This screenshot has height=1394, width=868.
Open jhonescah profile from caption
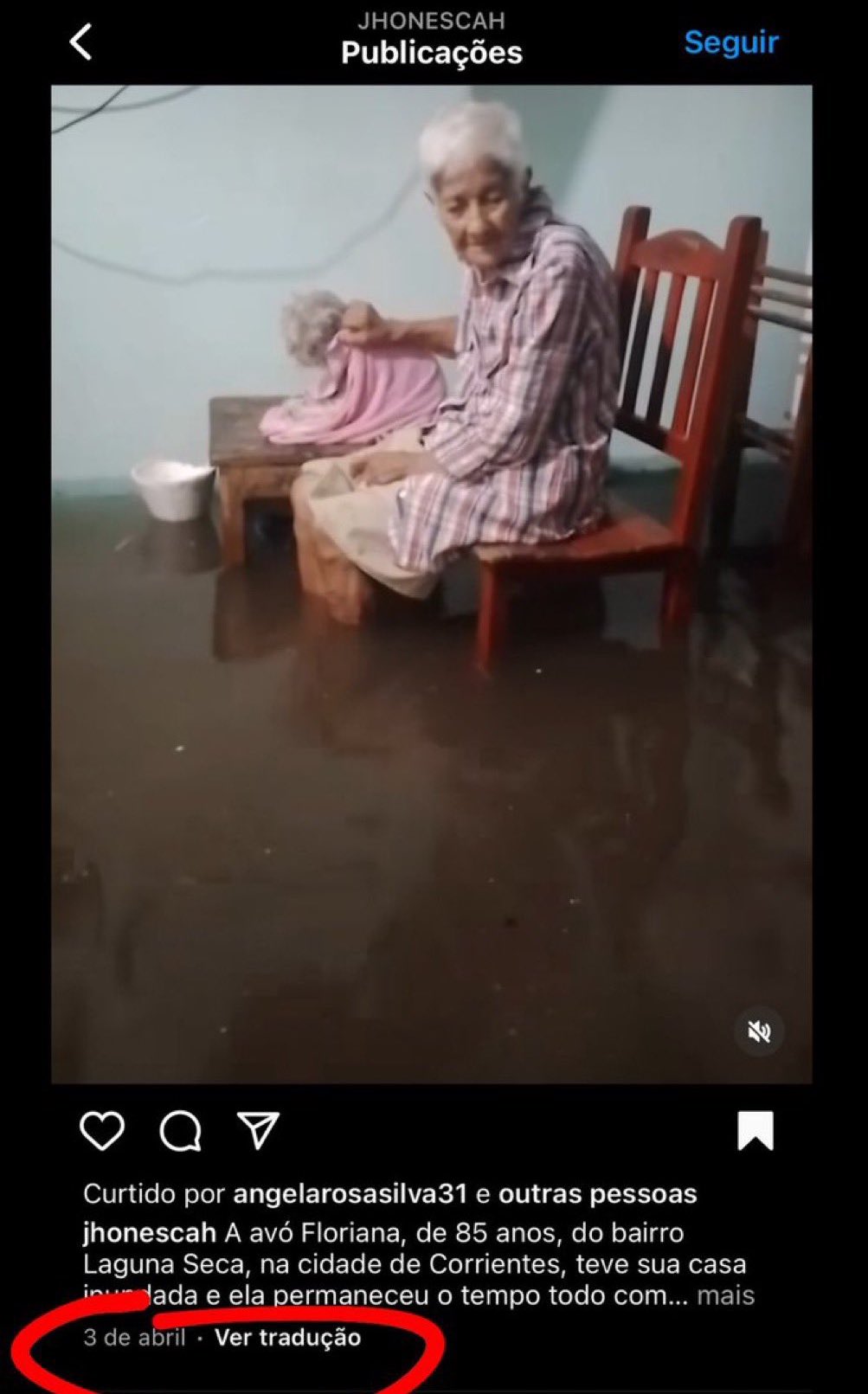[x=149, y=1232]
